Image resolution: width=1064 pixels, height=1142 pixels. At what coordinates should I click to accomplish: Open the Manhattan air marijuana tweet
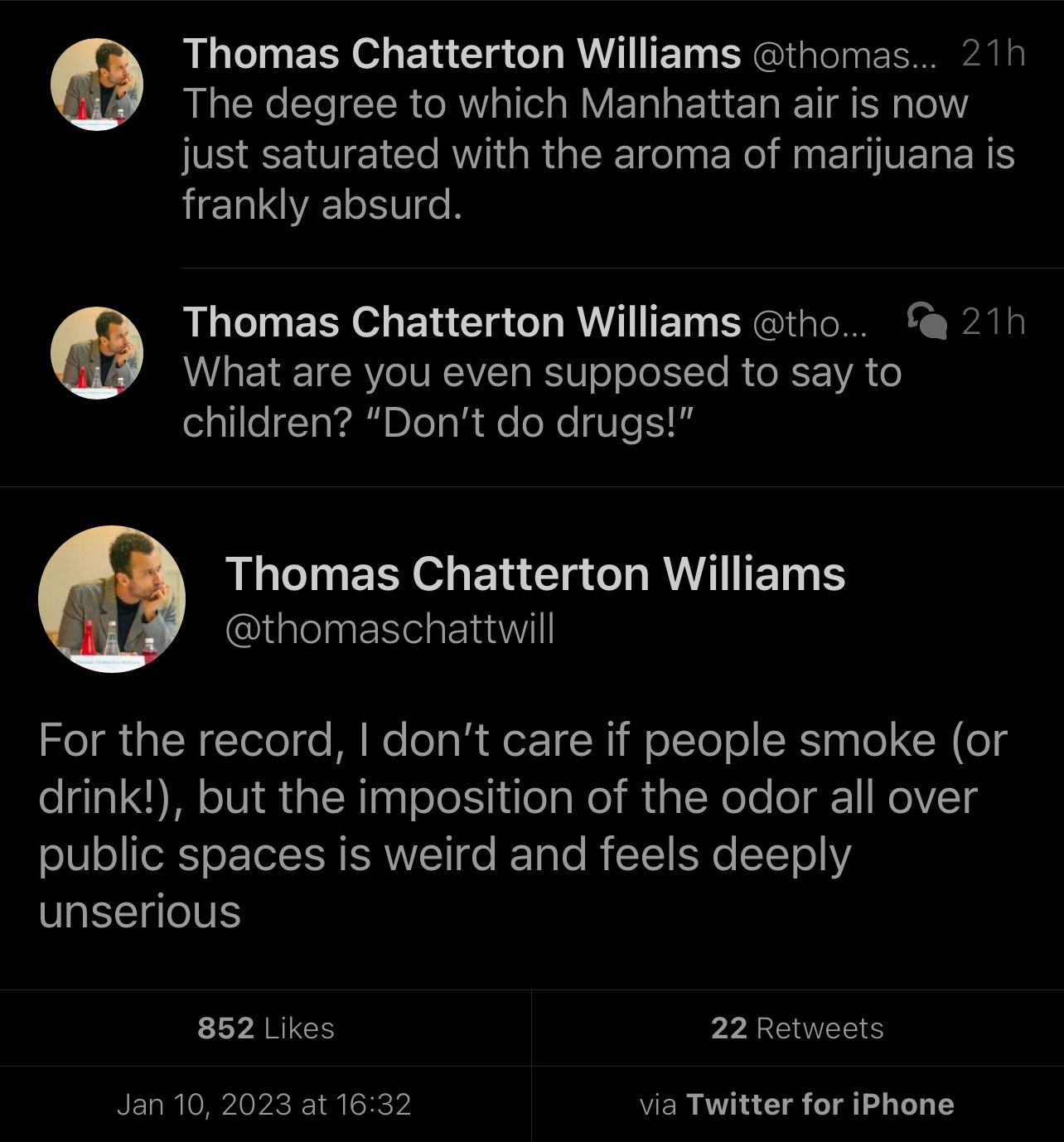click(597, 154)
